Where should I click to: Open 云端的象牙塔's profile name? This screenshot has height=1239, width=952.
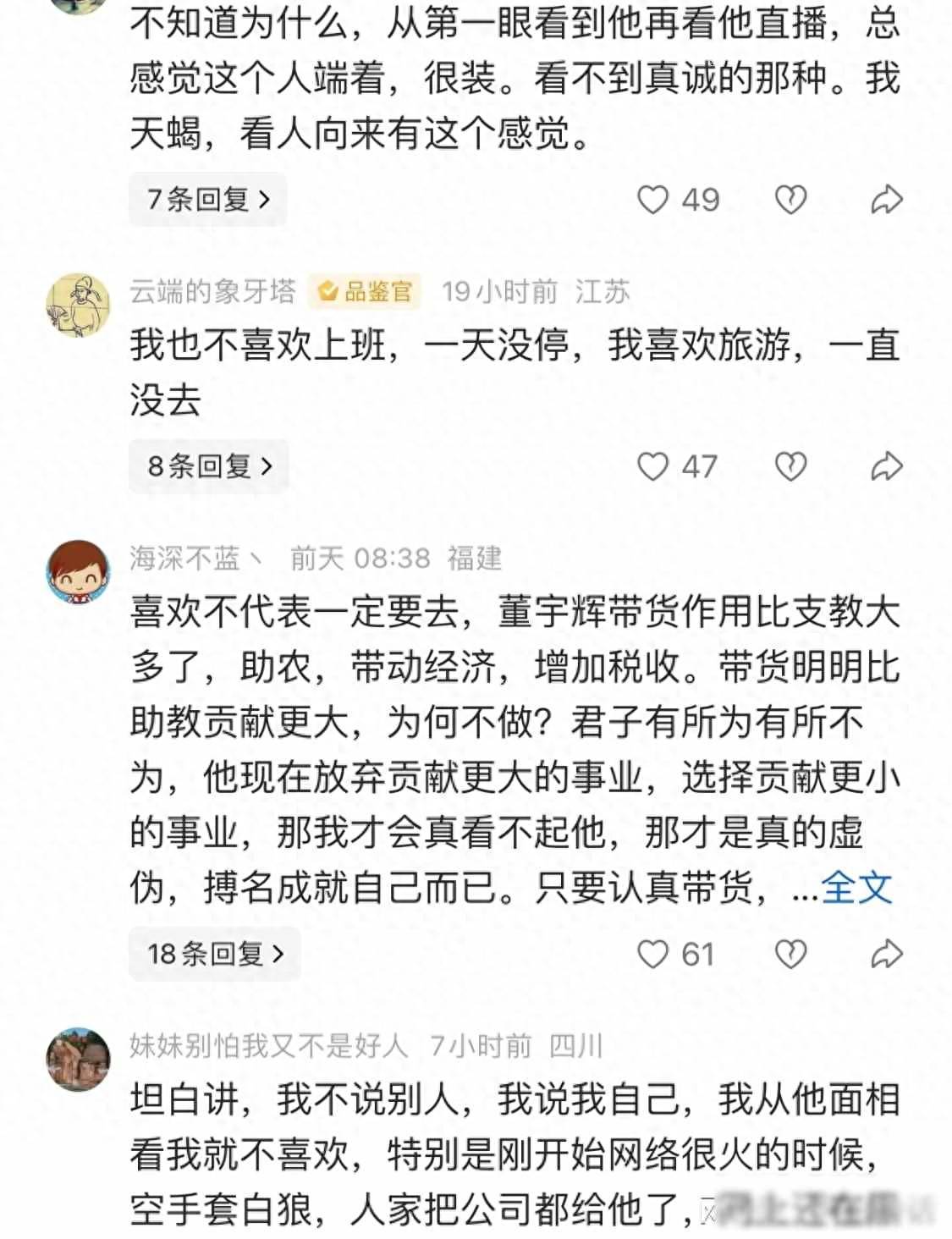pos(212,292)
